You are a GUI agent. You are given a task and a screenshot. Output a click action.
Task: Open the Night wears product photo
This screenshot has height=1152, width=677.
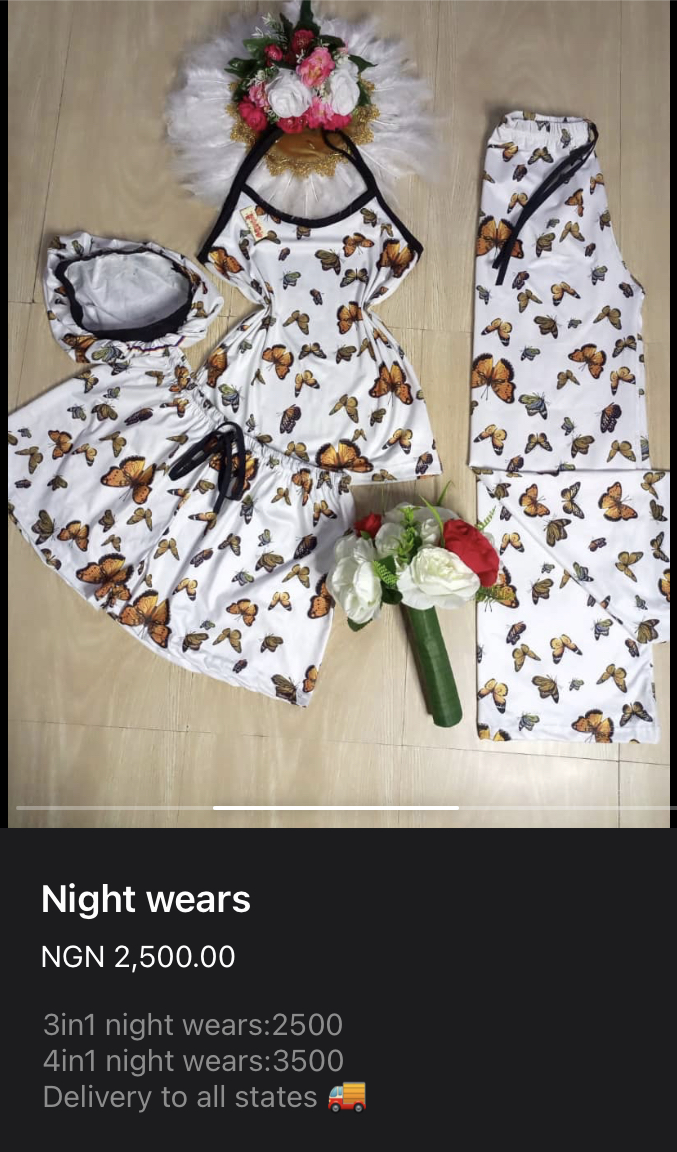click(338, 400)
